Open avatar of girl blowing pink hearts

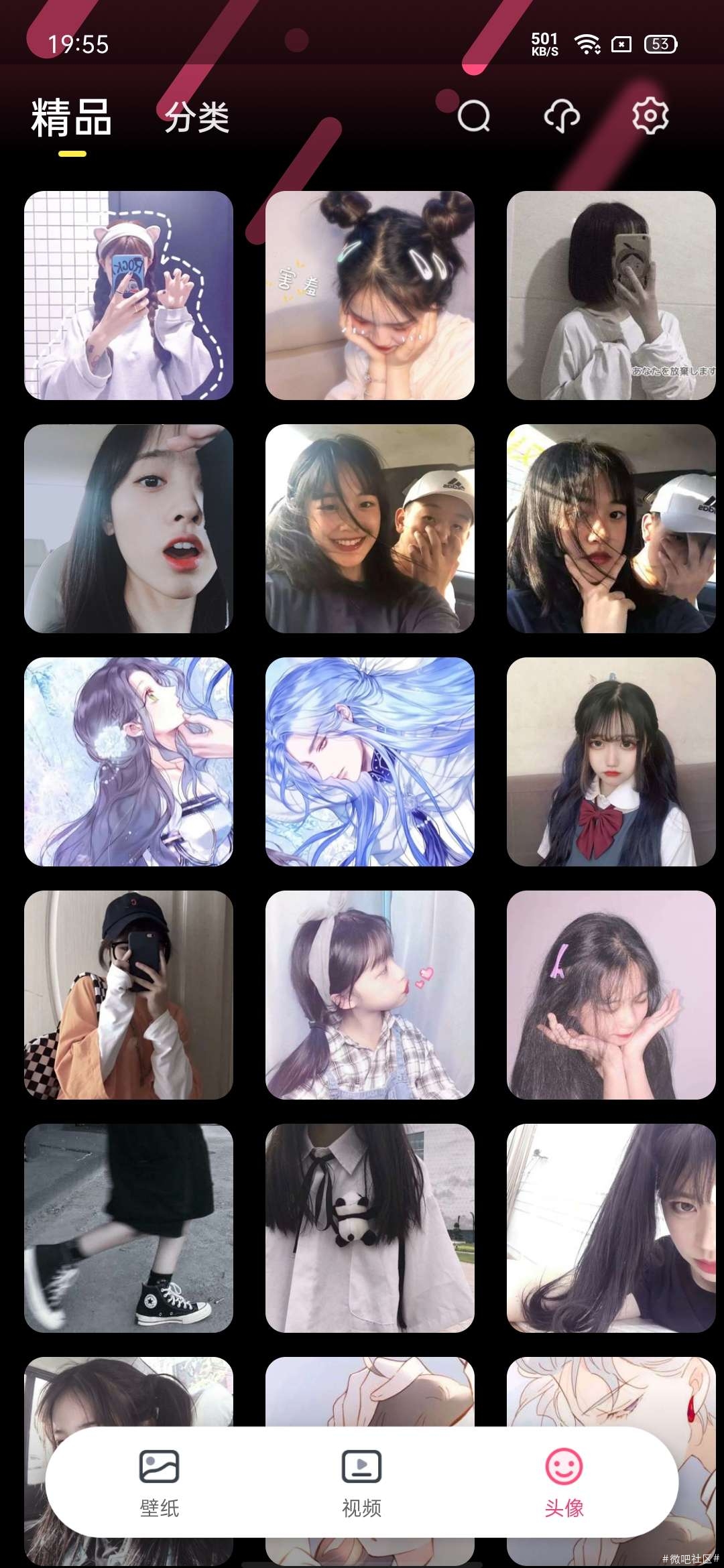(370, 995)
